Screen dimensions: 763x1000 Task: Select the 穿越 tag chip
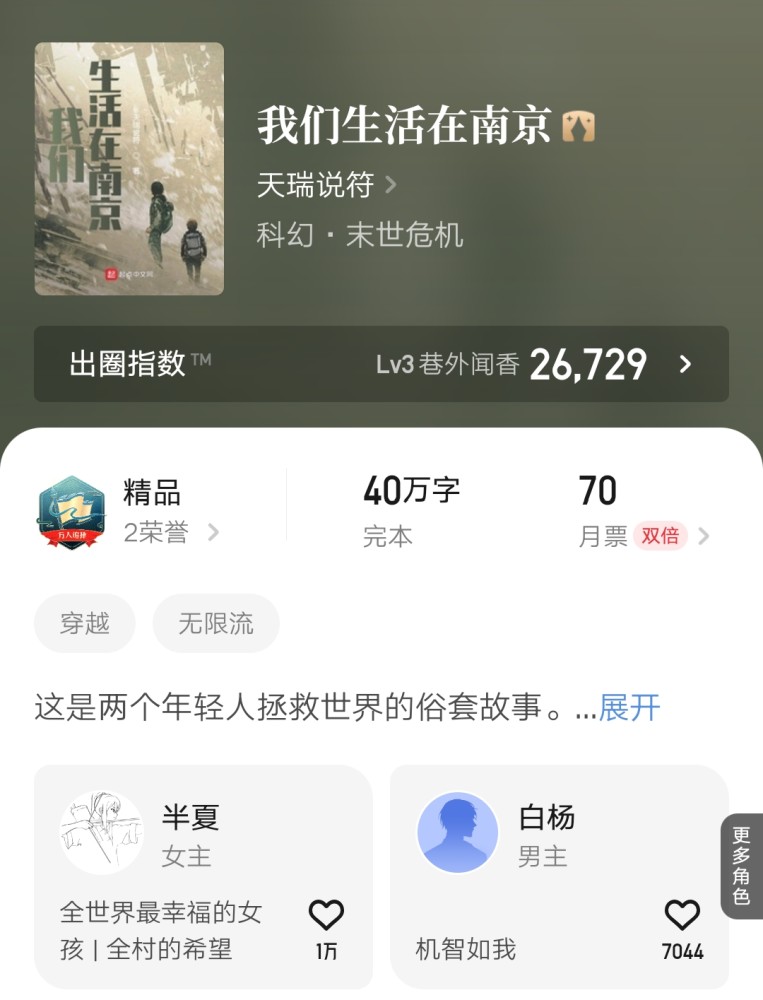coord(85,624)
